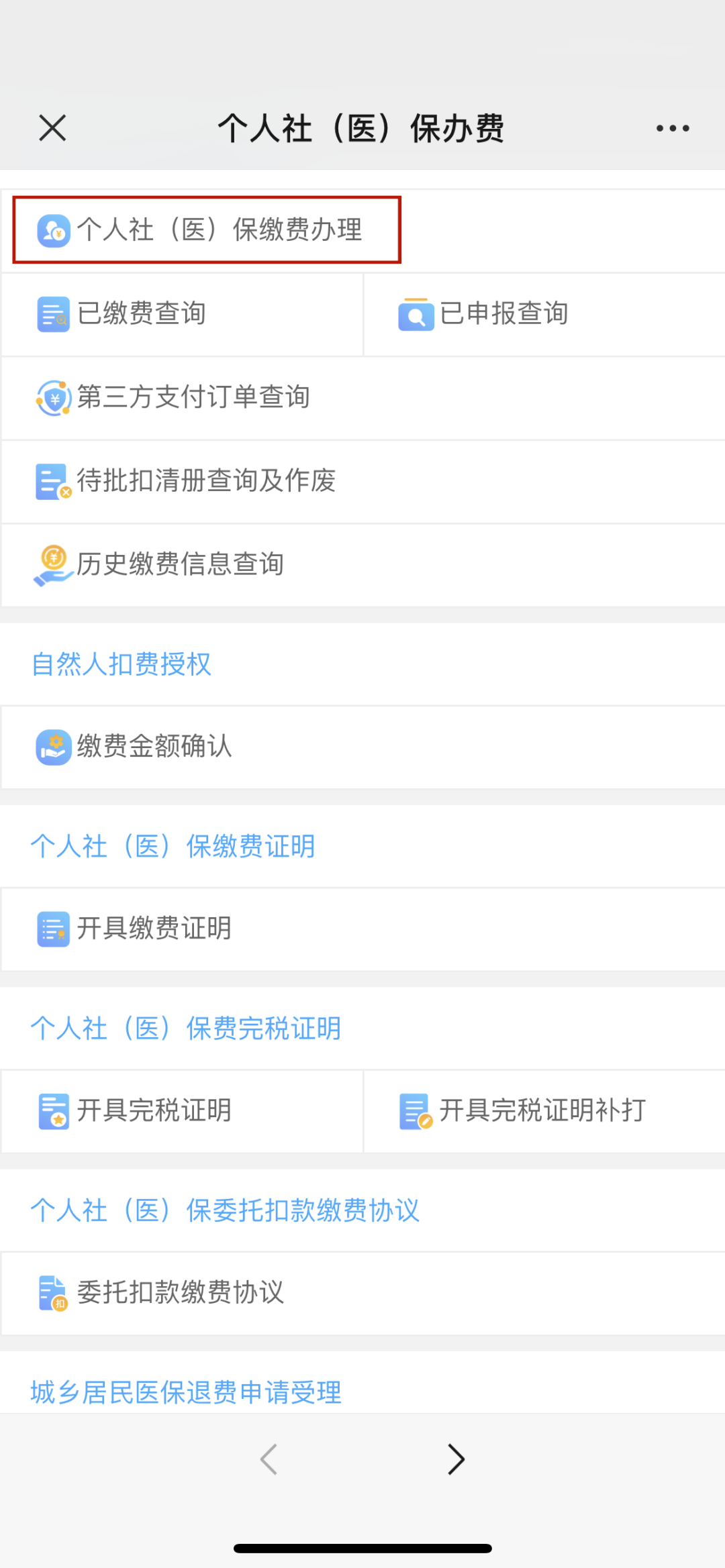725x1568 pixels.
Task: Open 开具完税证明
Action: point(182,1111)
